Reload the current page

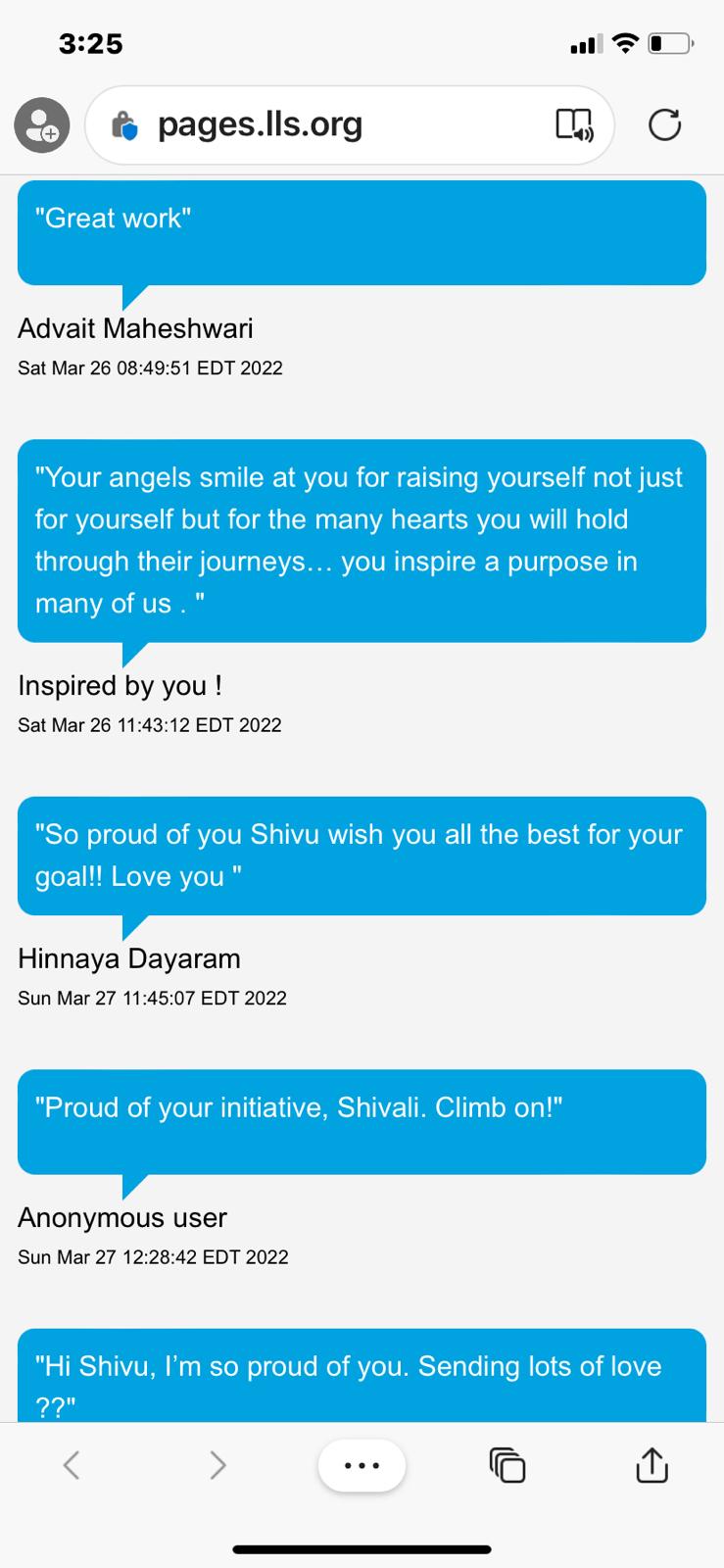664,125
